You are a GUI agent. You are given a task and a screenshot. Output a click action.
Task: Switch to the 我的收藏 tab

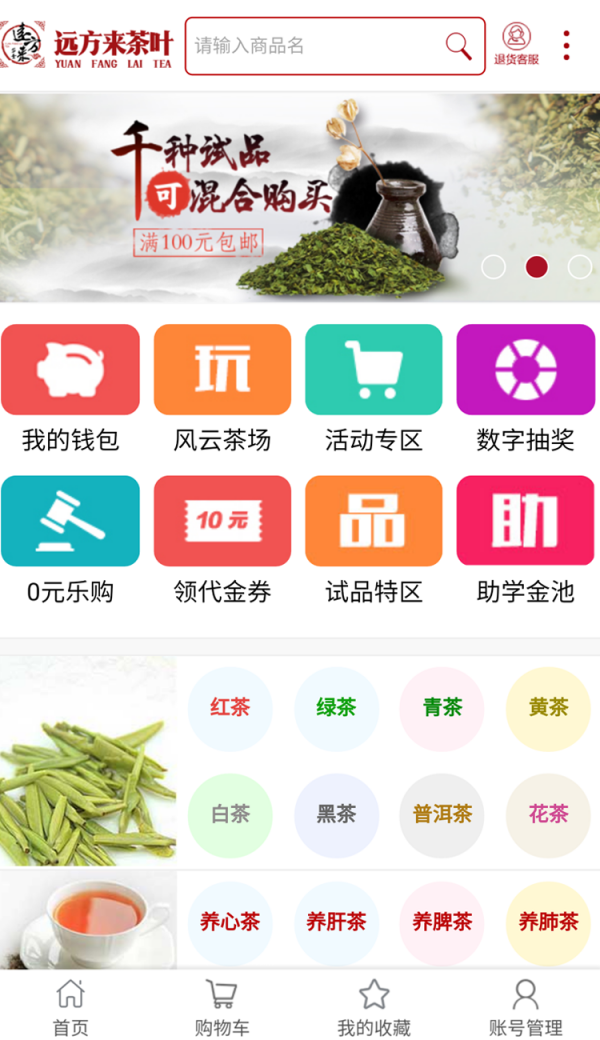373,1008
